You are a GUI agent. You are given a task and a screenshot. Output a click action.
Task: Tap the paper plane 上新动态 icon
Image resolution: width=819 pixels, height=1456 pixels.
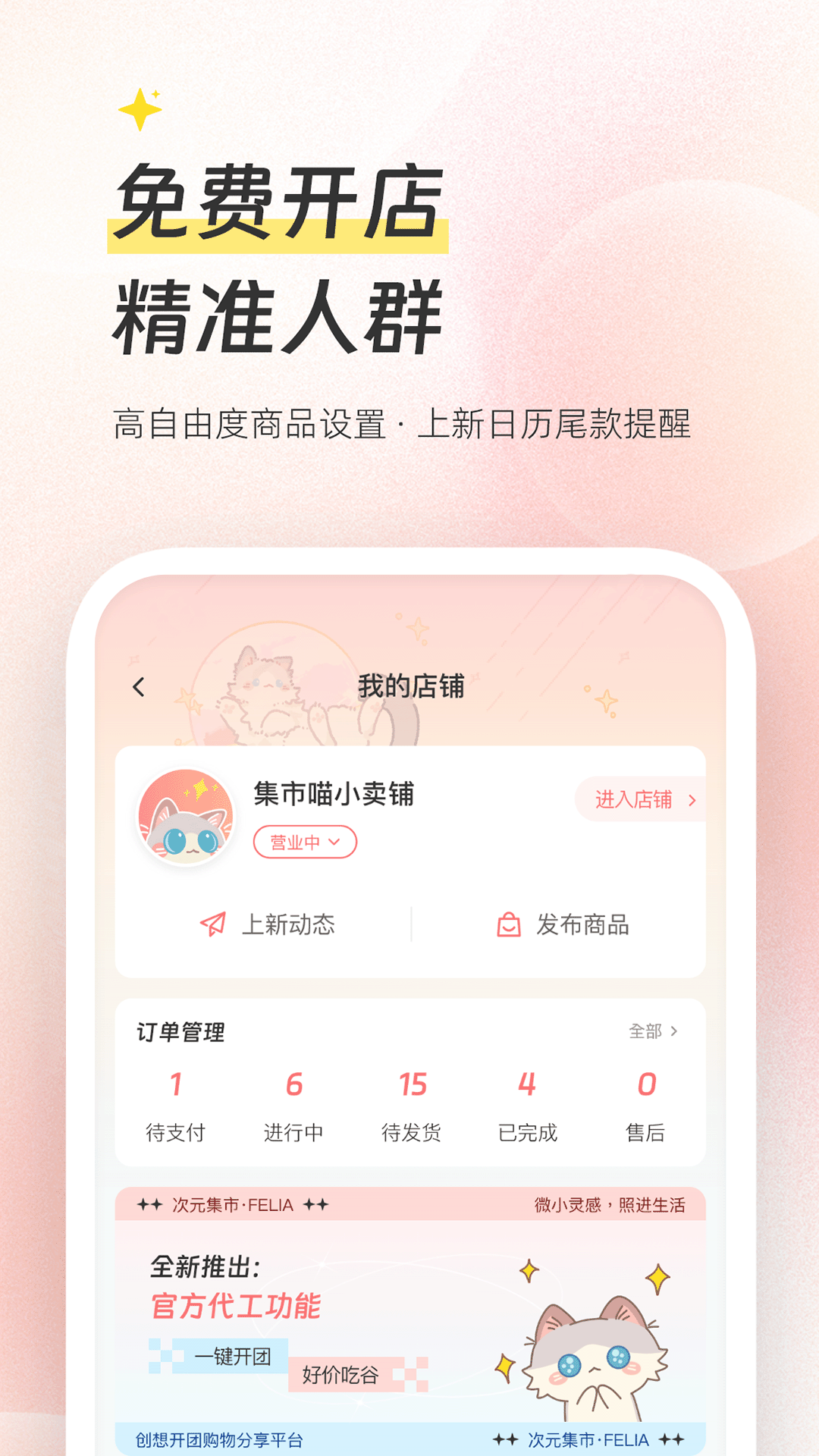click(x=213, y=924)
